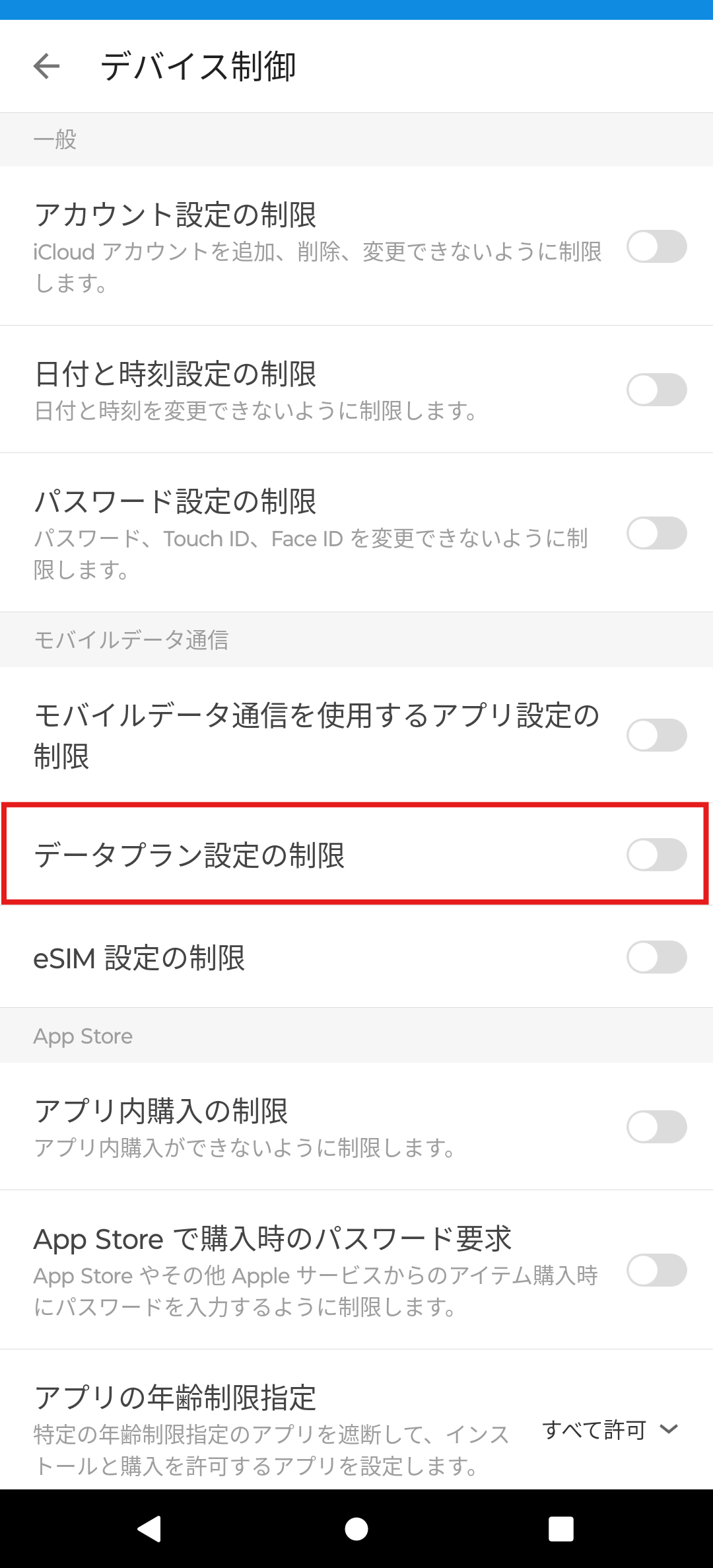713x1568 pixels.
Task: Turn on アプリ内購入の制限
Action: (657, 1127)
